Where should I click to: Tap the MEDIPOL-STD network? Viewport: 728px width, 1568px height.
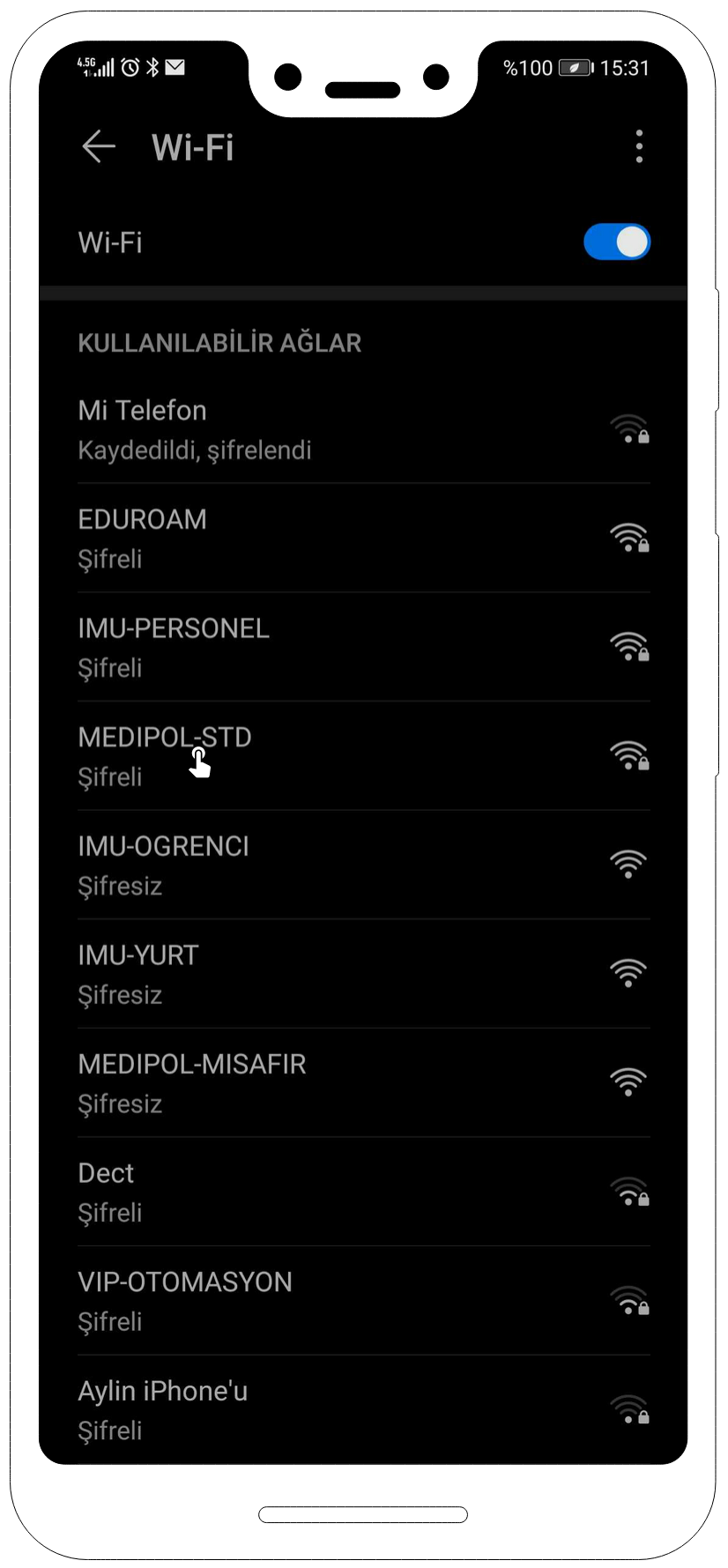pos(363,756)
